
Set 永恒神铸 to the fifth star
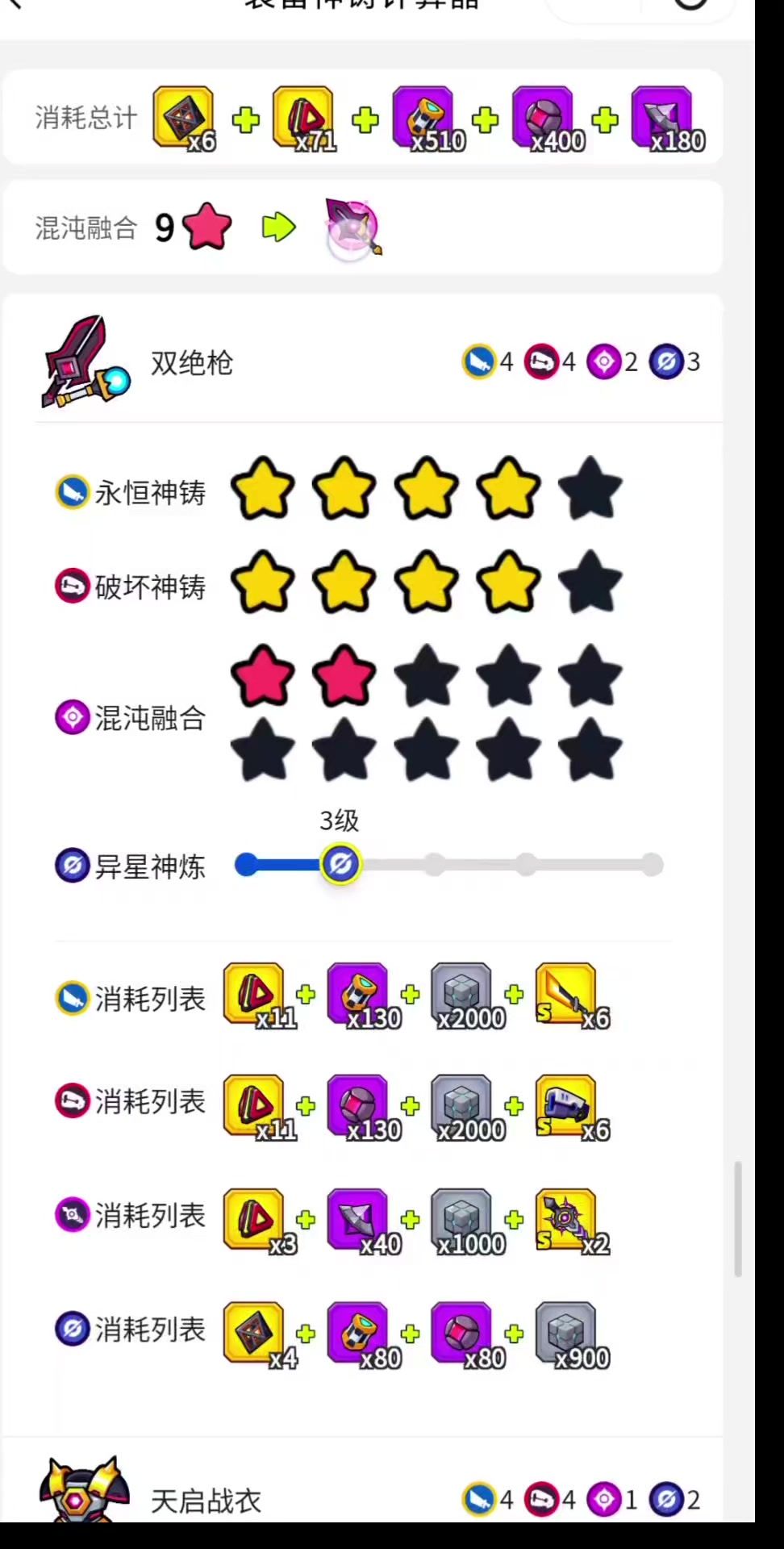[590, 488]
